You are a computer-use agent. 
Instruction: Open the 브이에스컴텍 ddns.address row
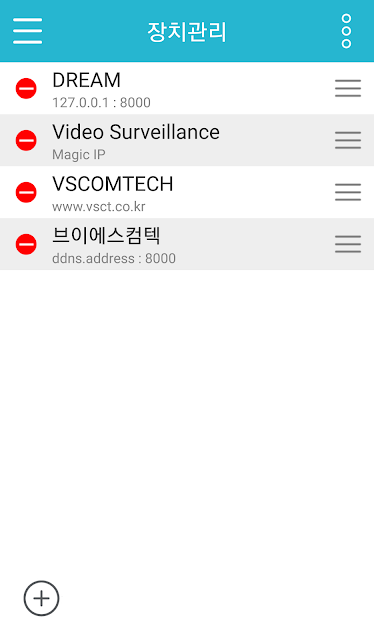click(187, 244)
